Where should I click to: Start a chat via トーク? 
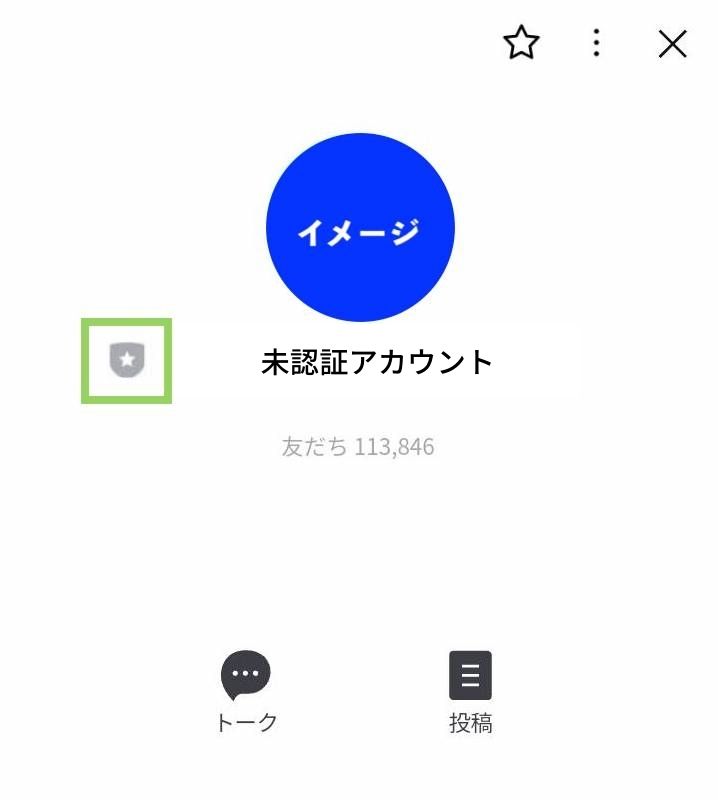coord(246,690)
